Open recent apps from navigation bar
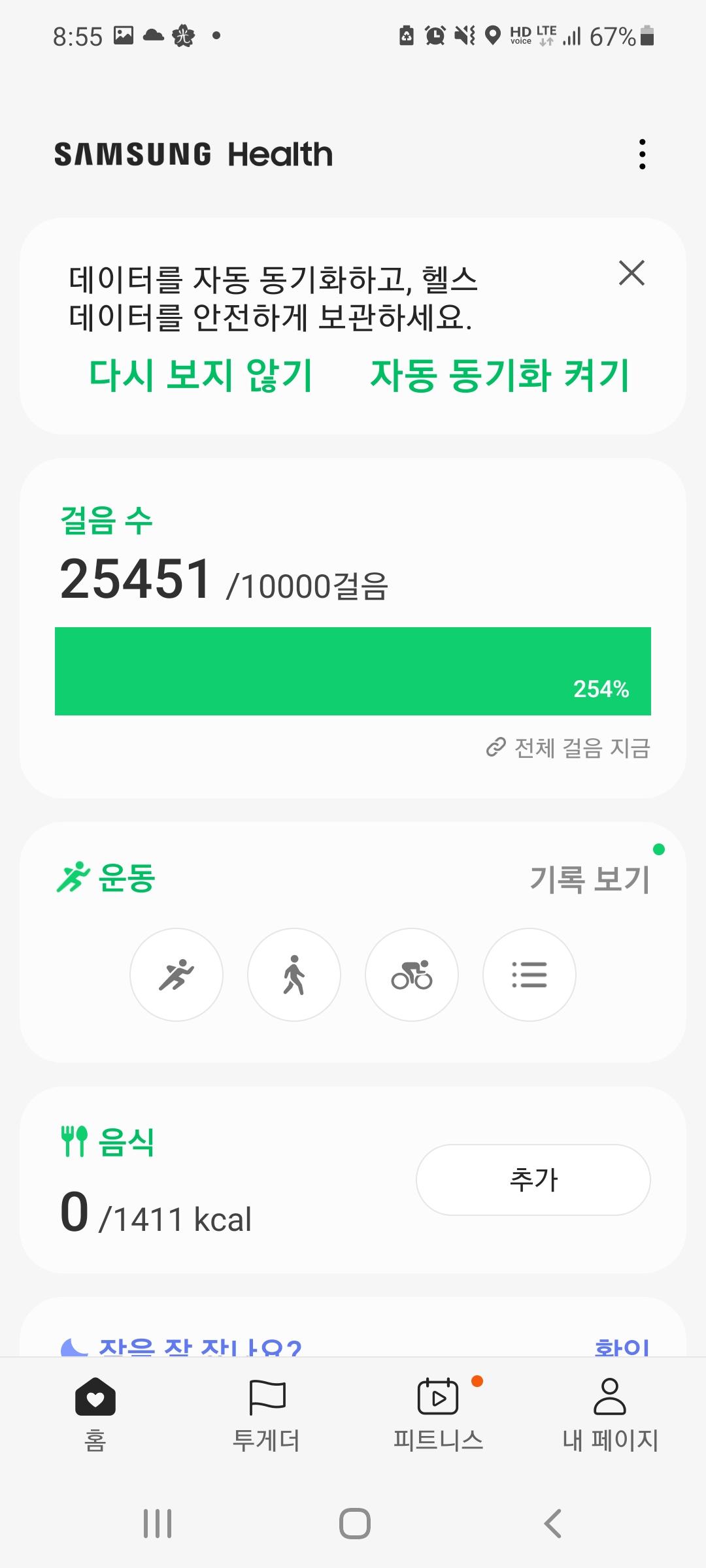The image size is (706, 1568). coord(158,1524)
